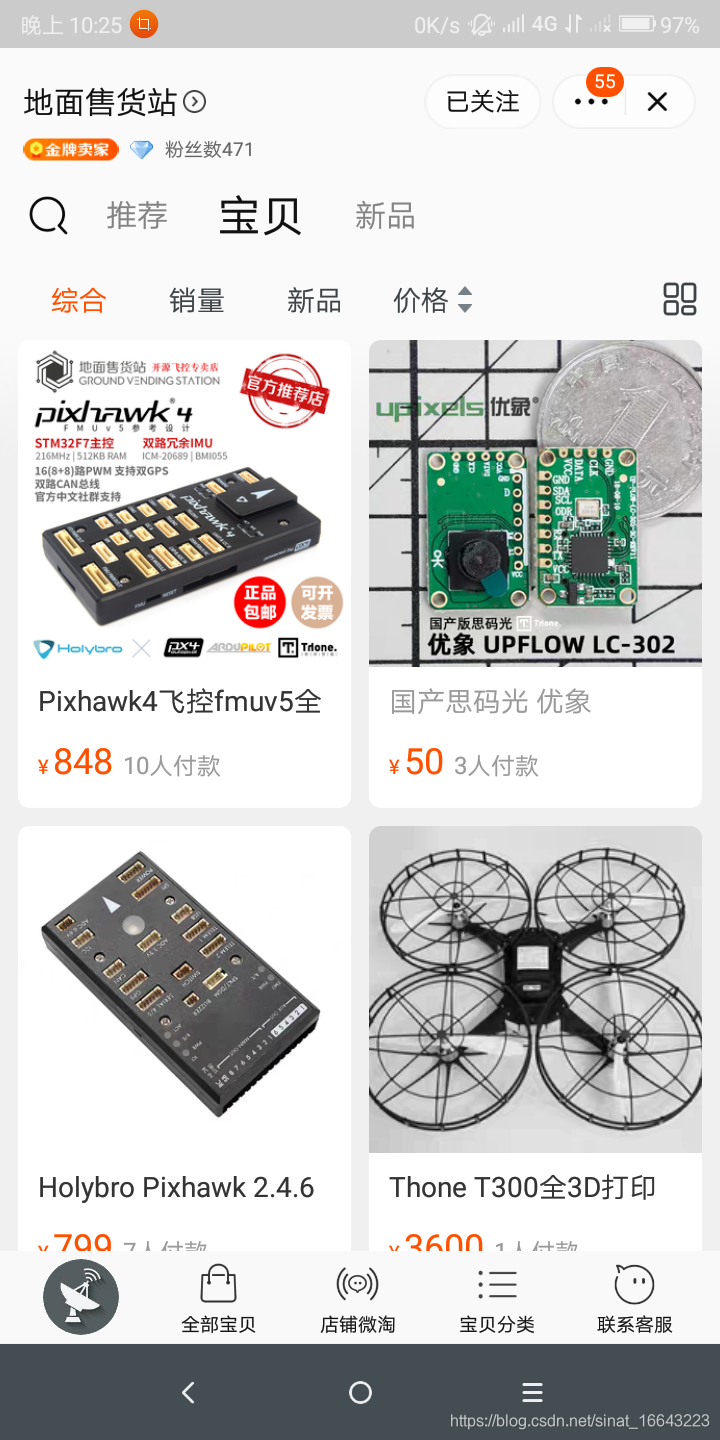Go to 店铺微淘 feed
The image size is (720, 1440).
coord(357,1298)
